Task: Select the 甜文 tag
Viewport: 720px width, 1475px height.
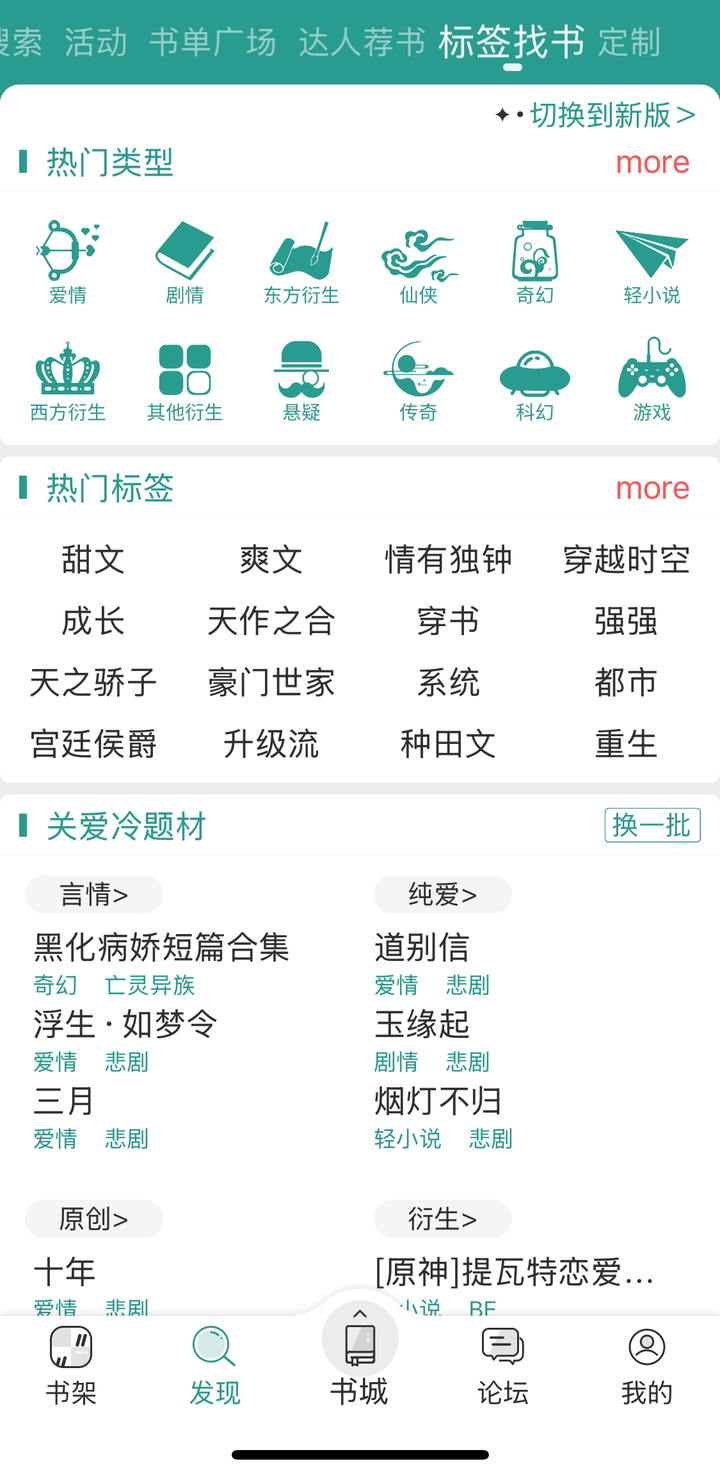Action: (x=93, y=559)
